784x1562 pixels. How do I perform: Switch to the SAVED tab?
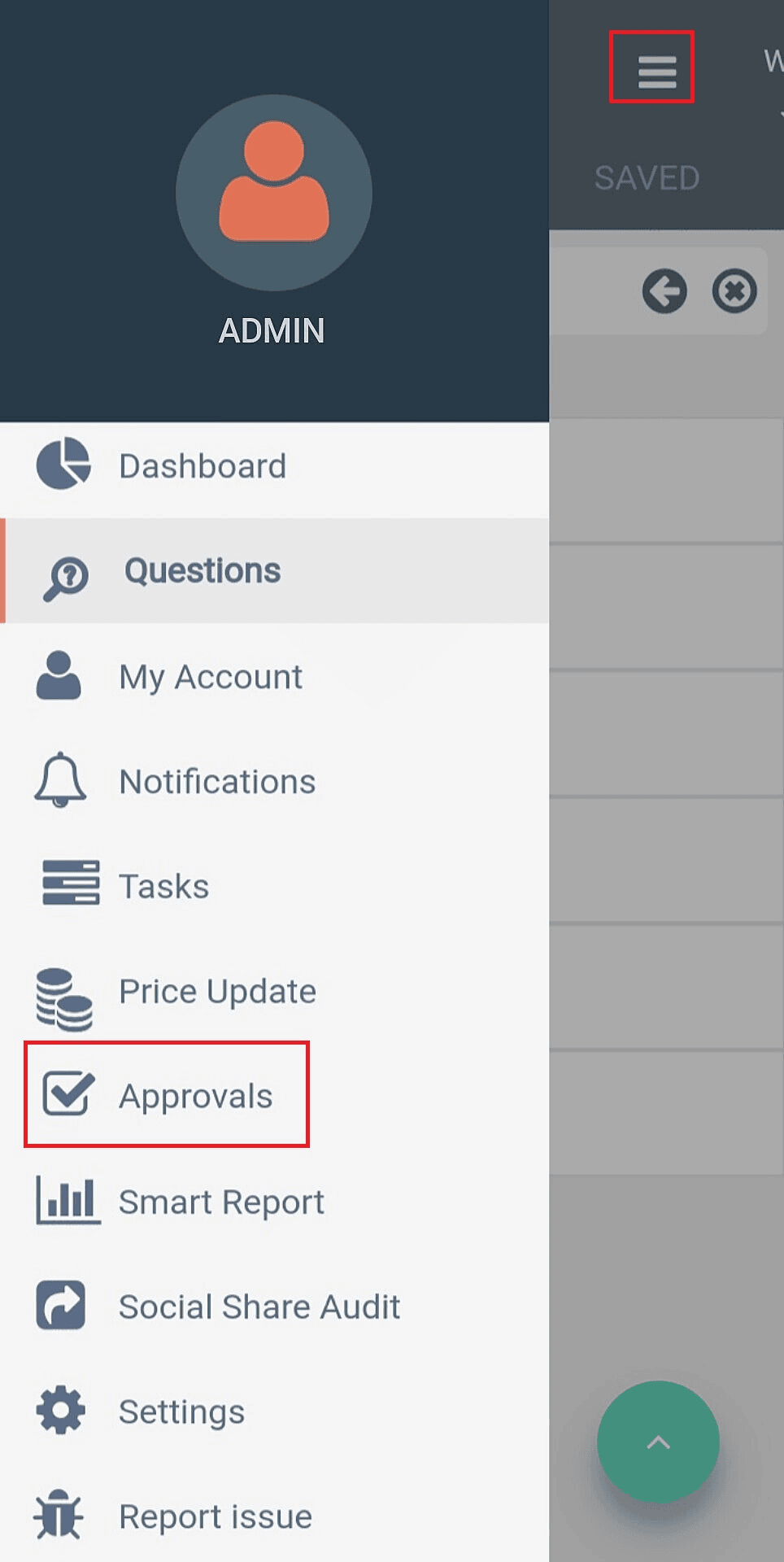pyautogui.click(x=647, y=178)
